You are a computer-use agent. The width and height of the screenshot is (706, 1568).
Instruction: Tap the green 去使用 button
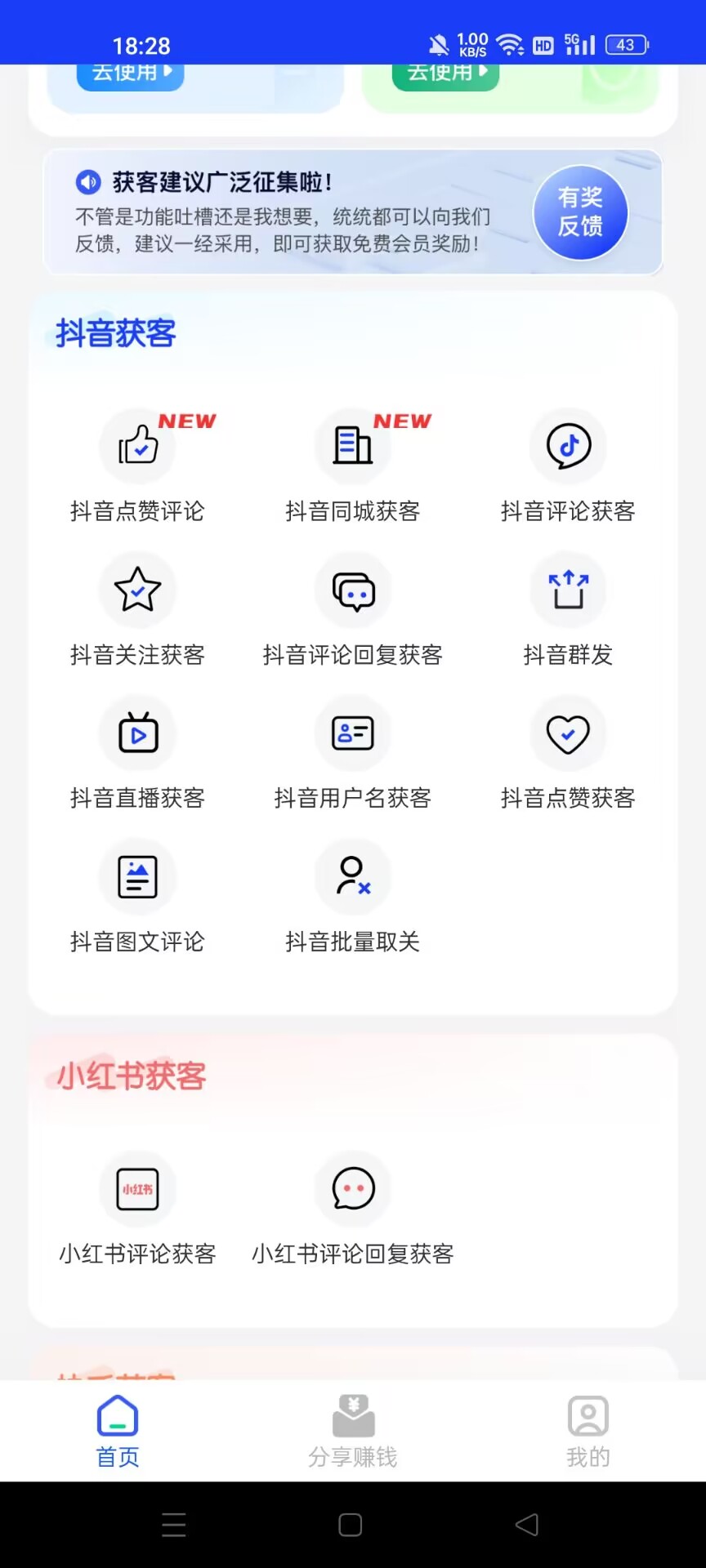point(445,72)
